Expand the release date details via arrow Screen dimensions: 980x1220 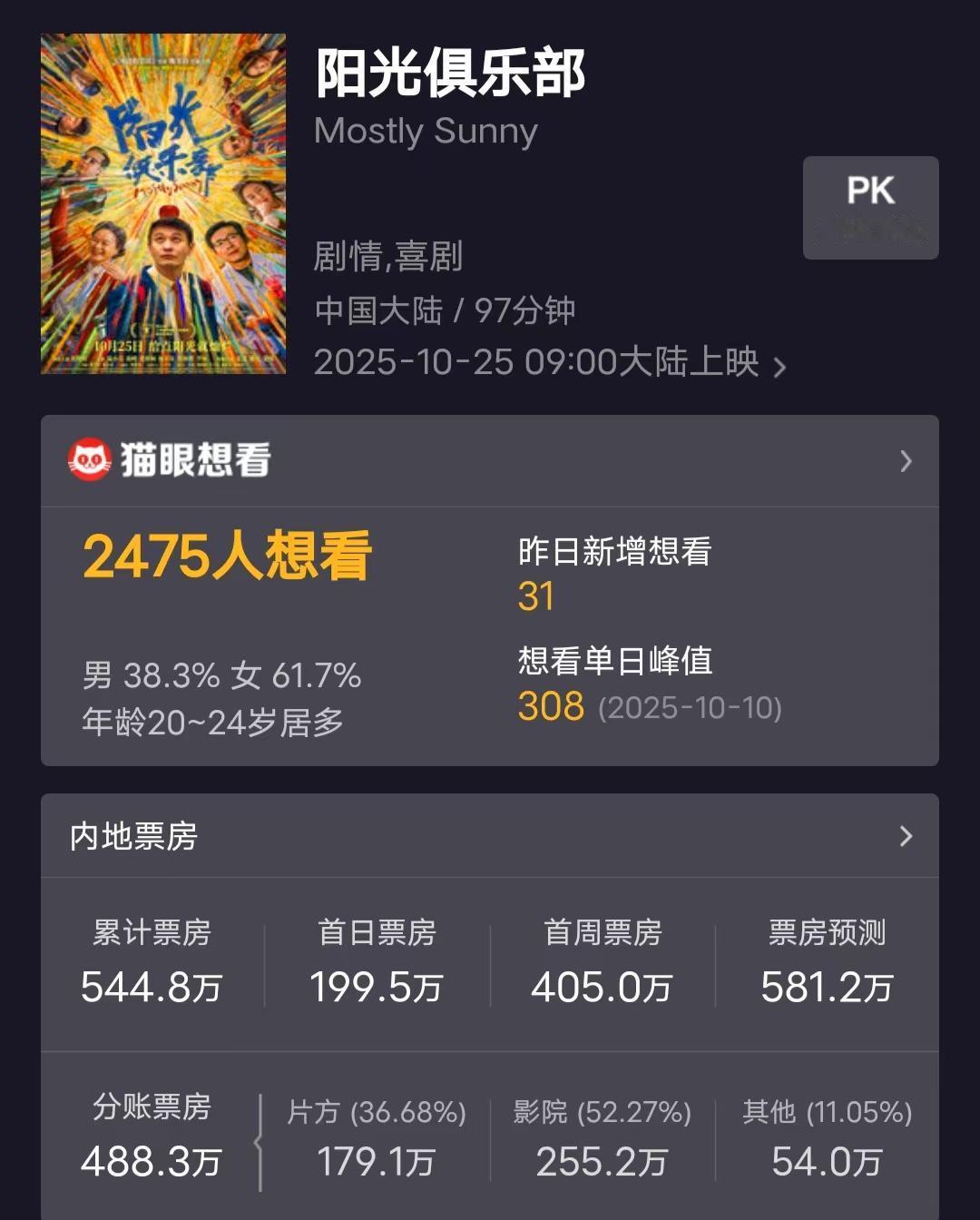coord(779,364)
